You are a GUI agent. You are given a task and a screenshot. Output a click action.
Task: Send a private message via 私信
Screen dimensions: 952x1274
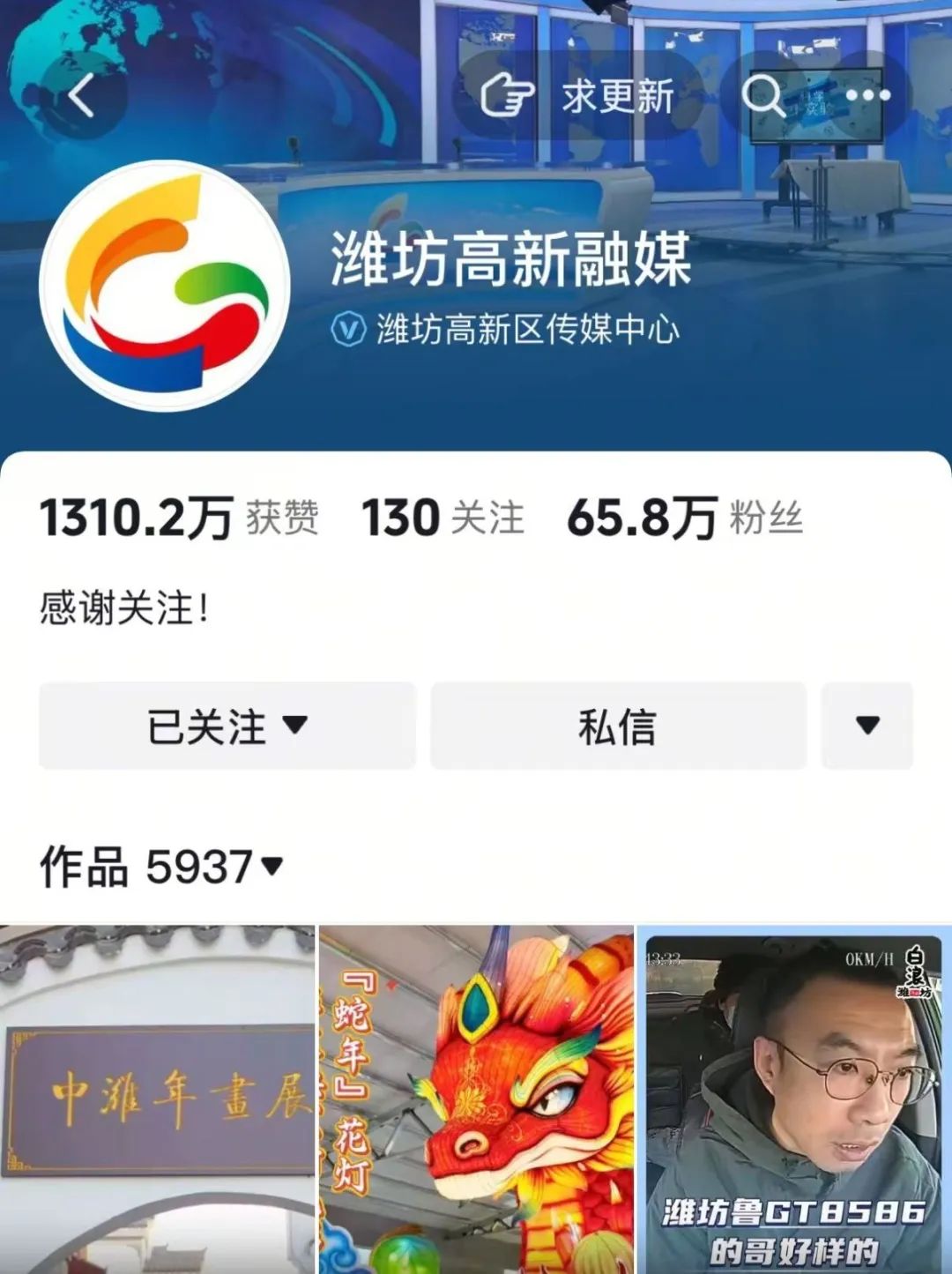(618, 726)
